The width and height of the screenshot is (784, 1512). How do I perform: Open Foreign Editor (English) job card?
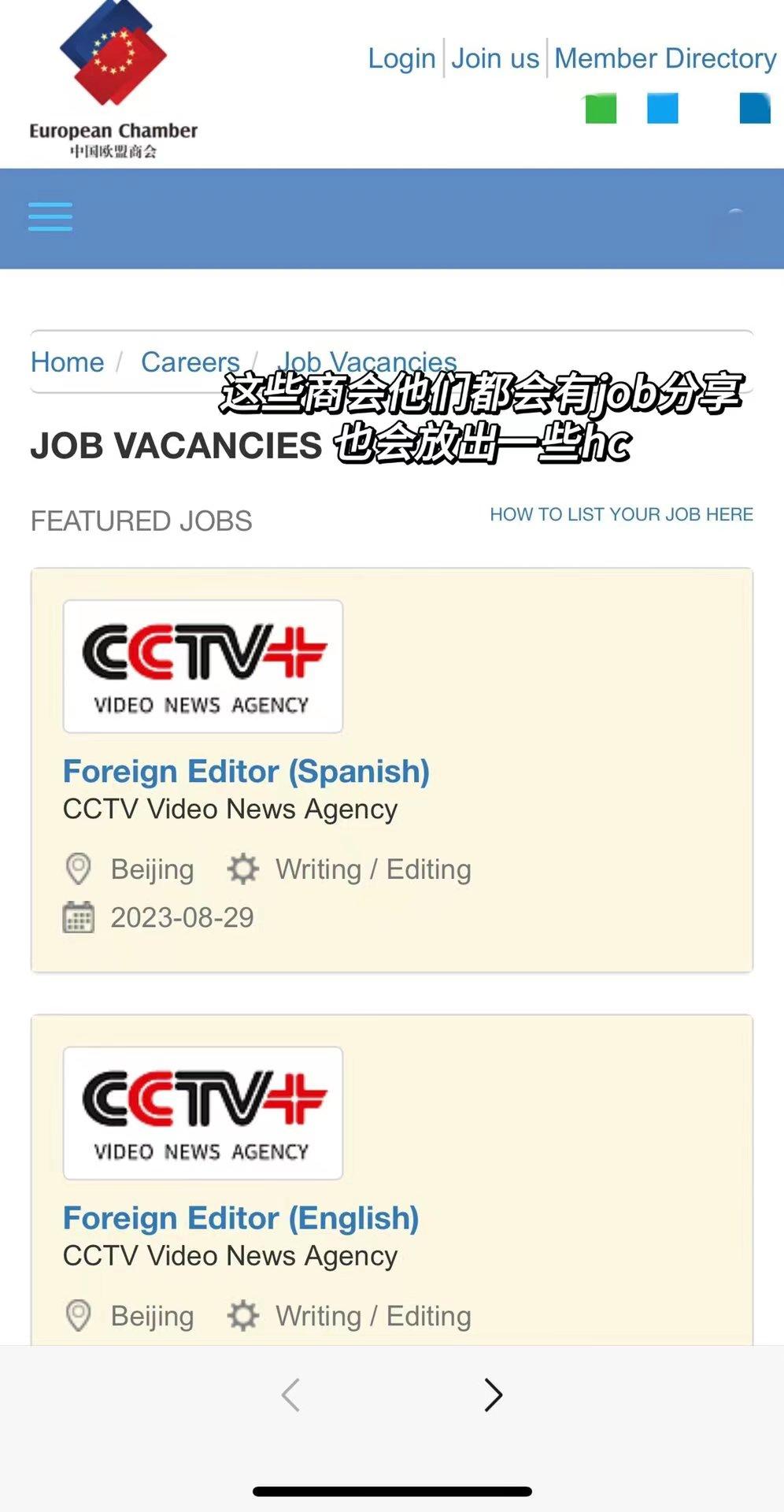[240, 1218]
